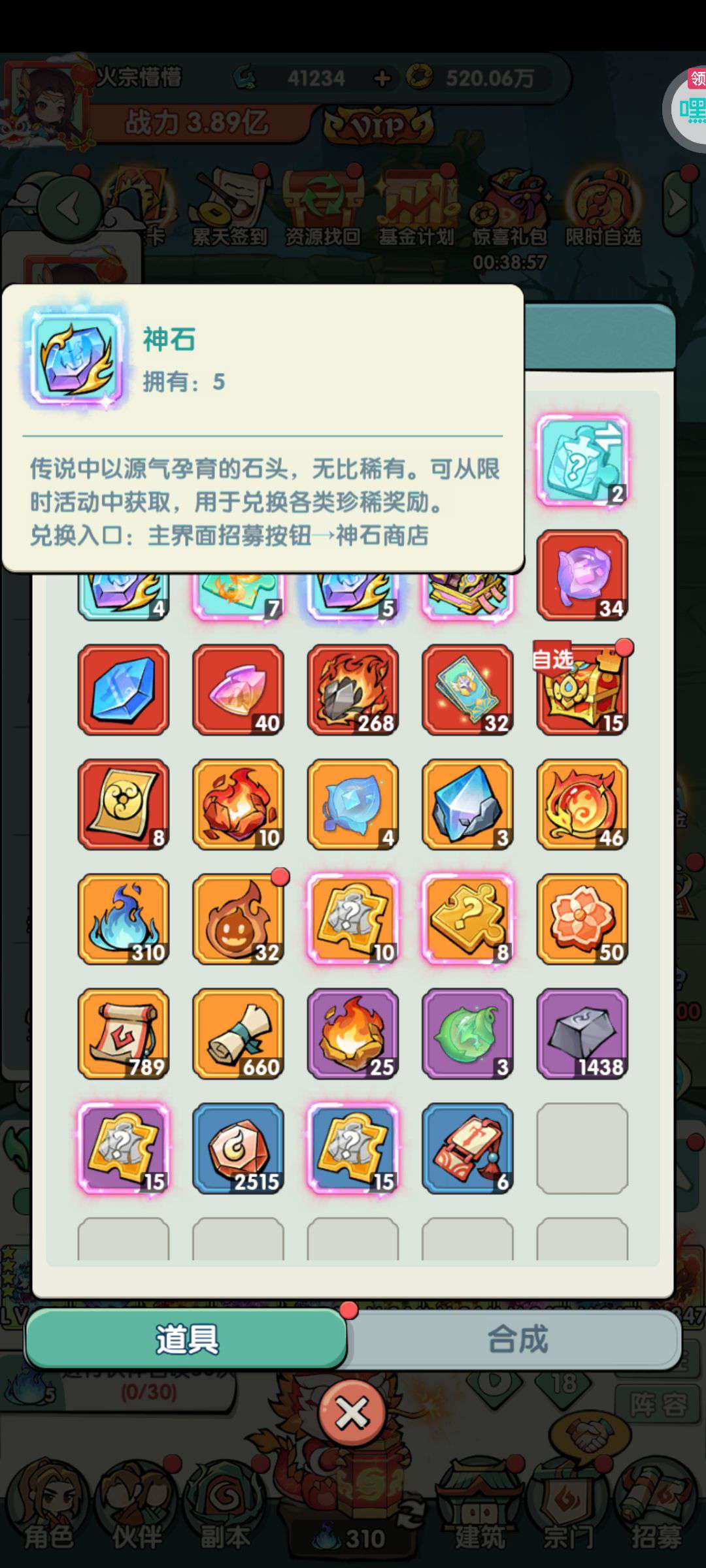
Task: Select the red gem item with count 2515
Action: tap(238, 1149)
